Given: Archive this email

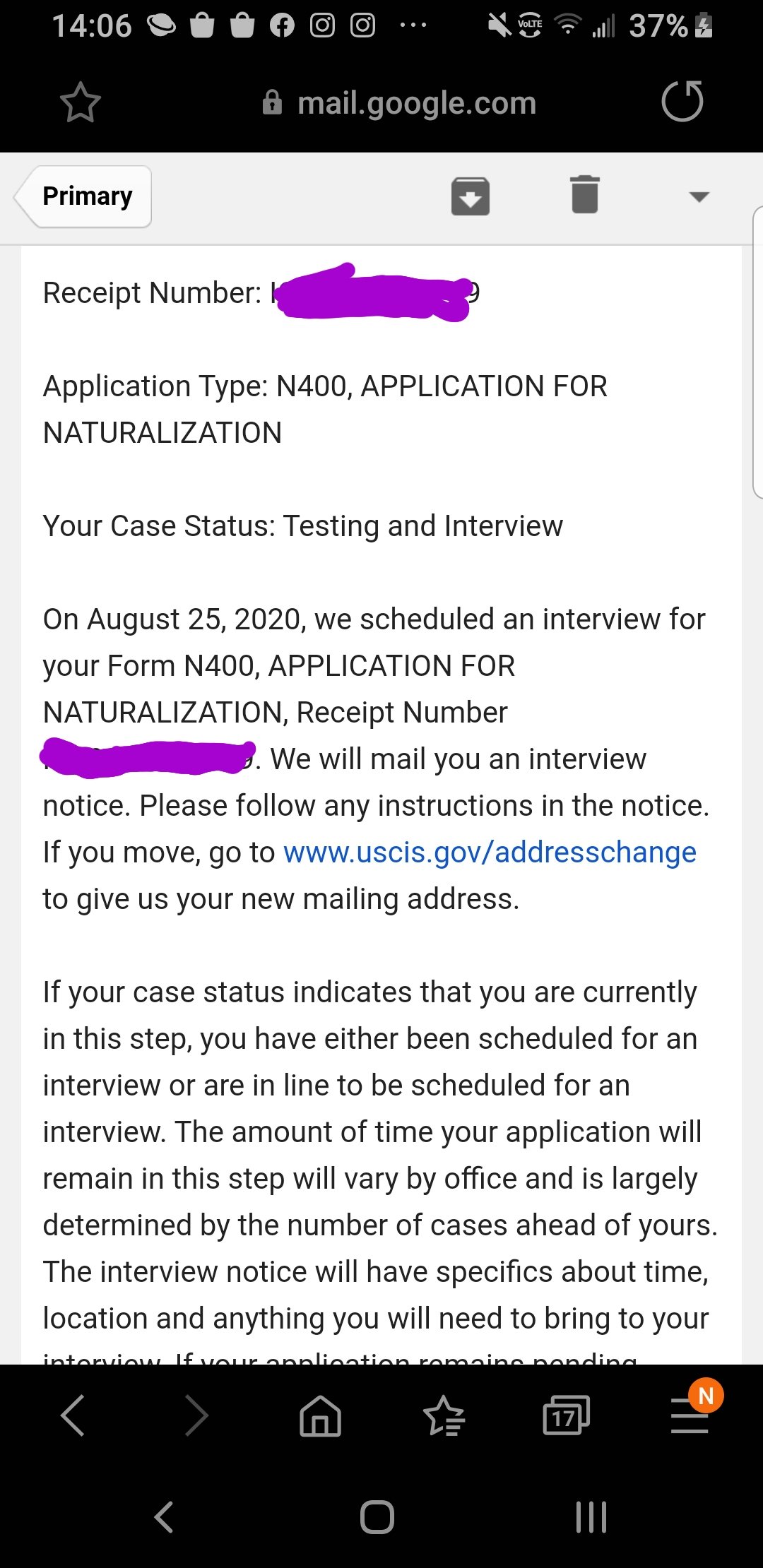Looking at the screenshot, I should coord(471,196).
